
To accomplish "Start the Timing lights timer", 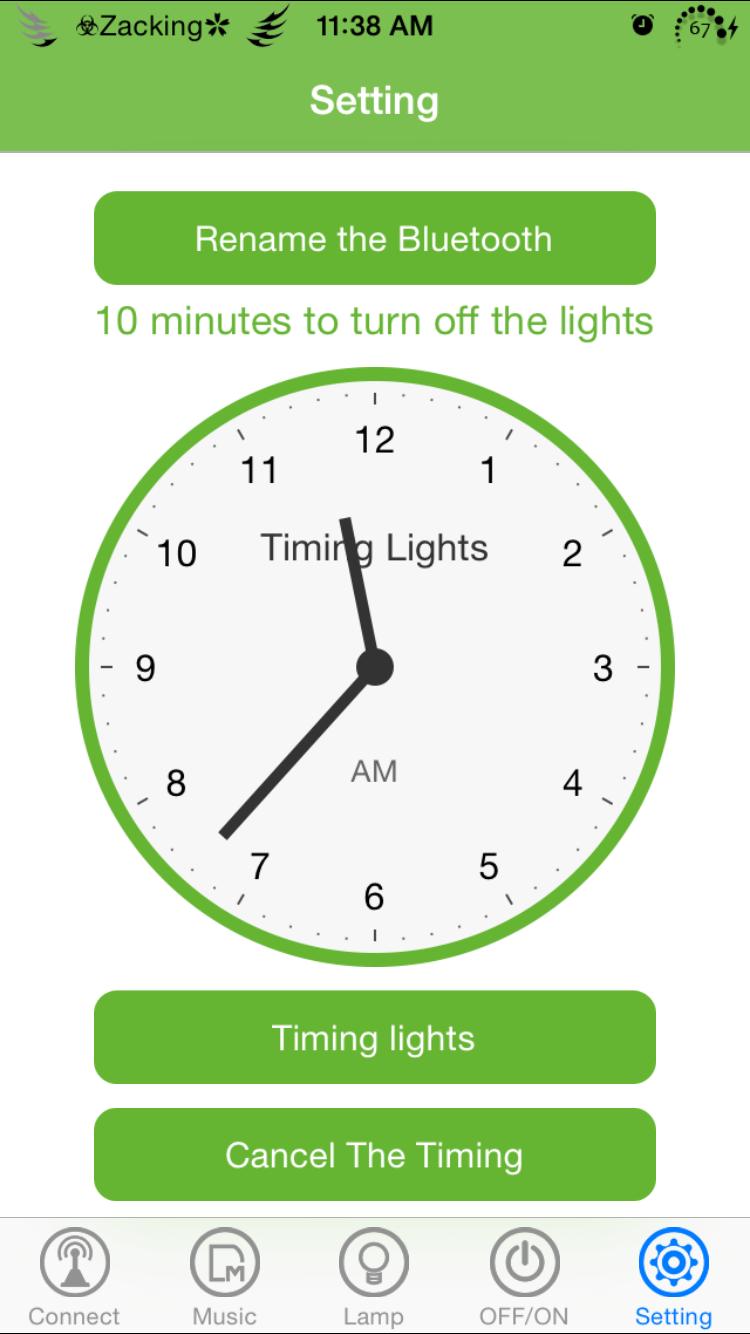I will point(374,1037).
